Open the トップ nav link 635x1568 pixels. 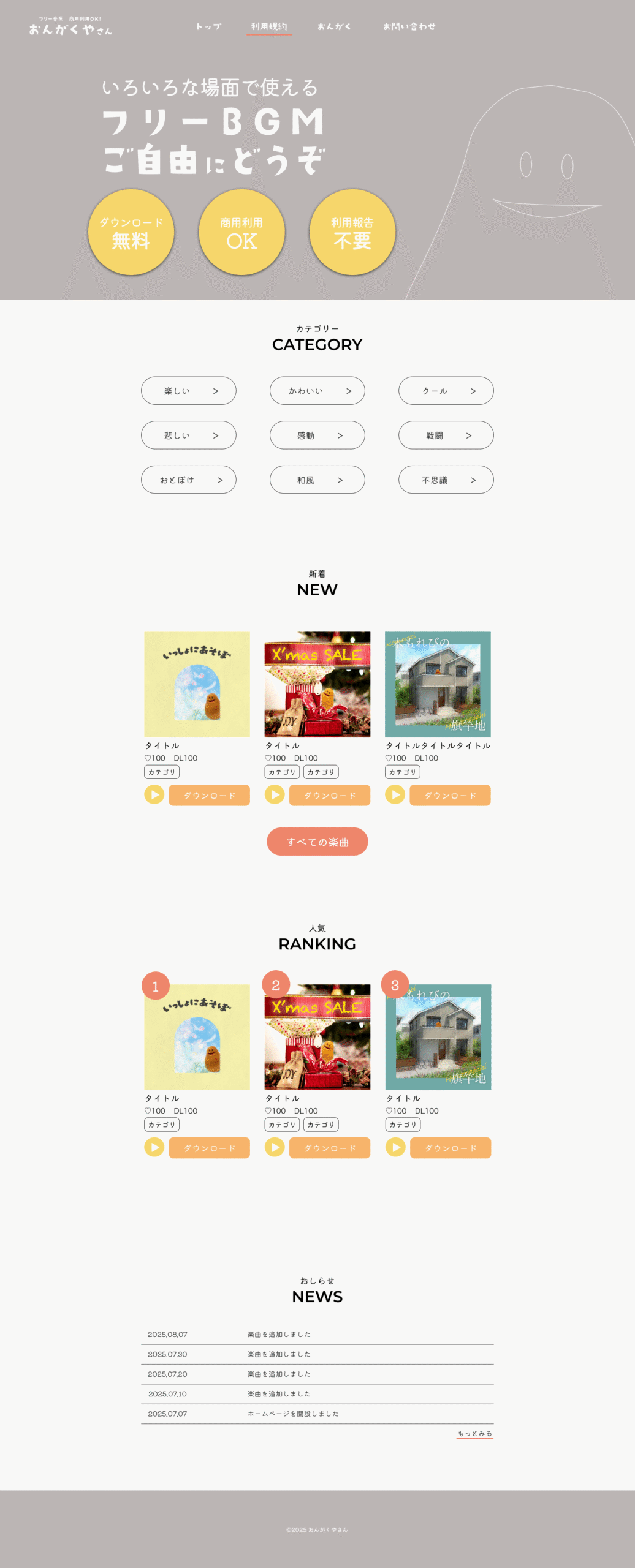click(208, 26)
